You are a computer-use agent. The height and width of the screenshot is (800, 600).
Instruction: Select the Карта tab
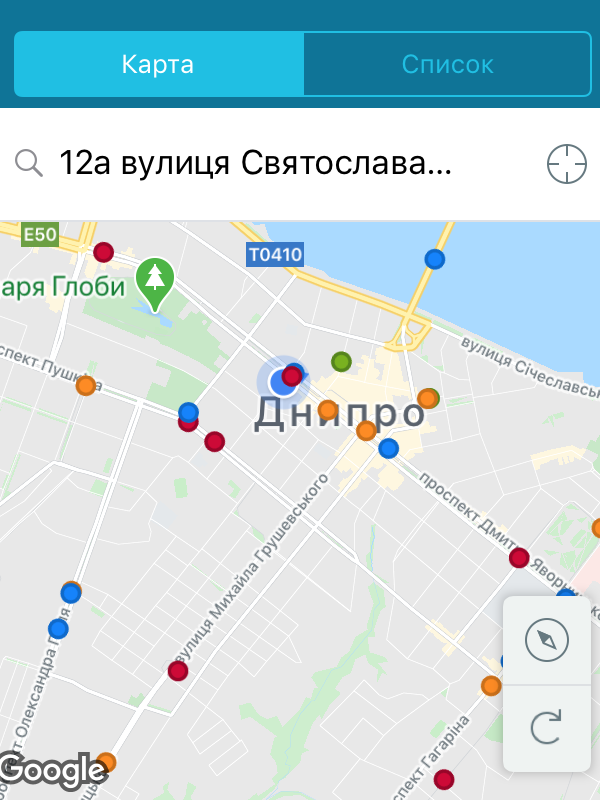pos(158,65)
